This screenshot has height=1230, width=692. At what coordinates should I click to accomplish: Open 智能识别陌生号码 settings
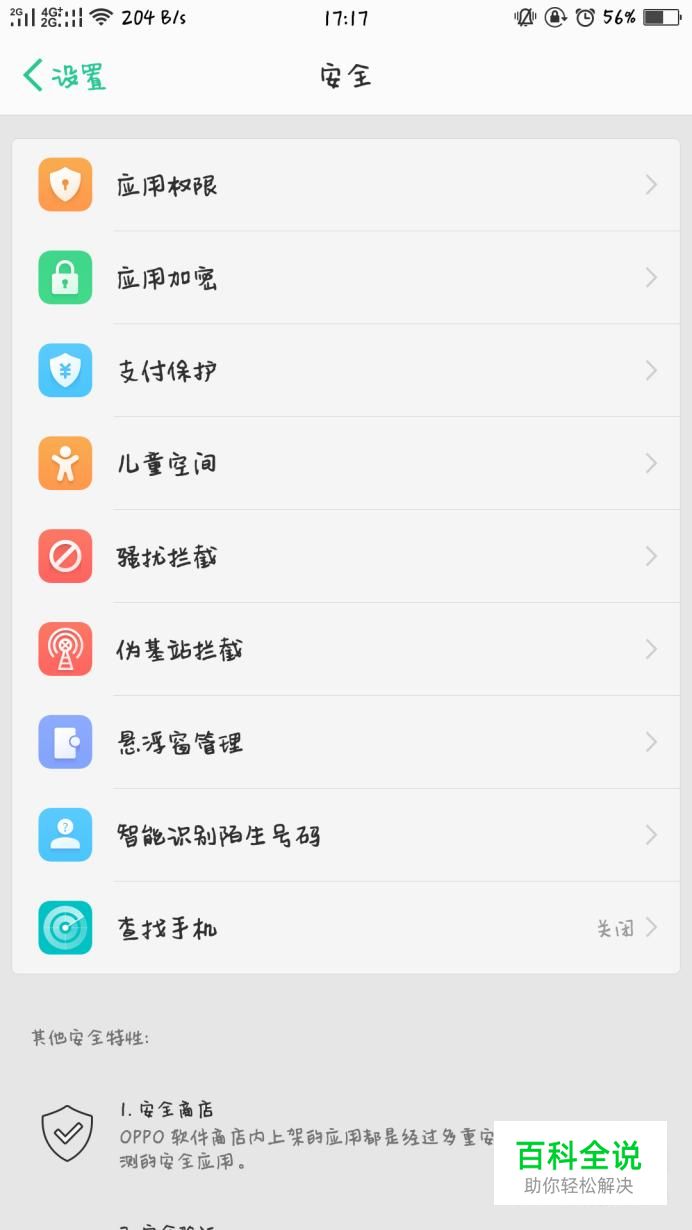(x=346, y=836)
